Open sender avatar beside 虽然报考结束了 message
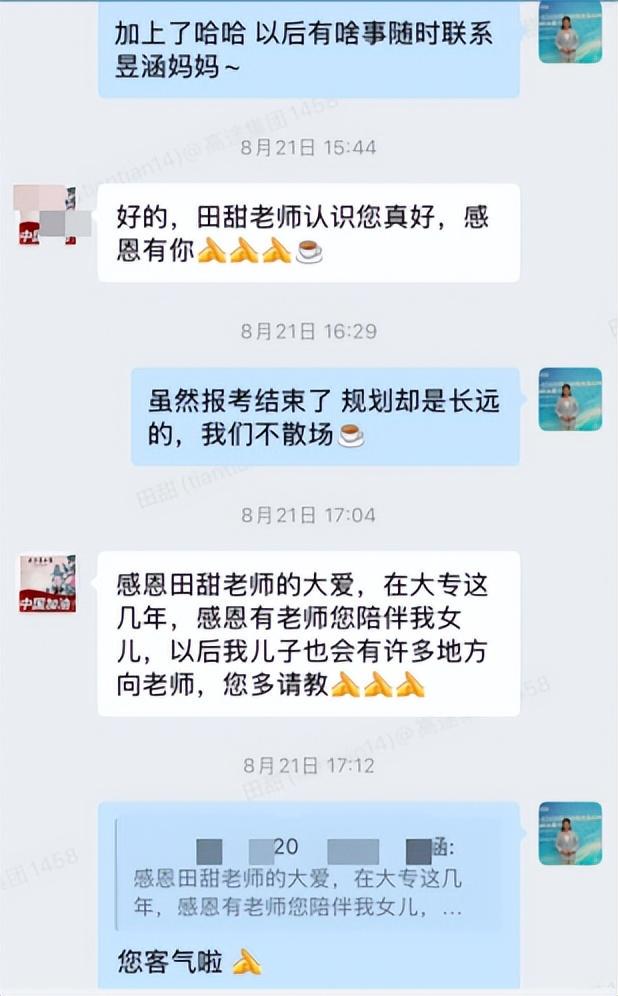 [x=570, y=399]
